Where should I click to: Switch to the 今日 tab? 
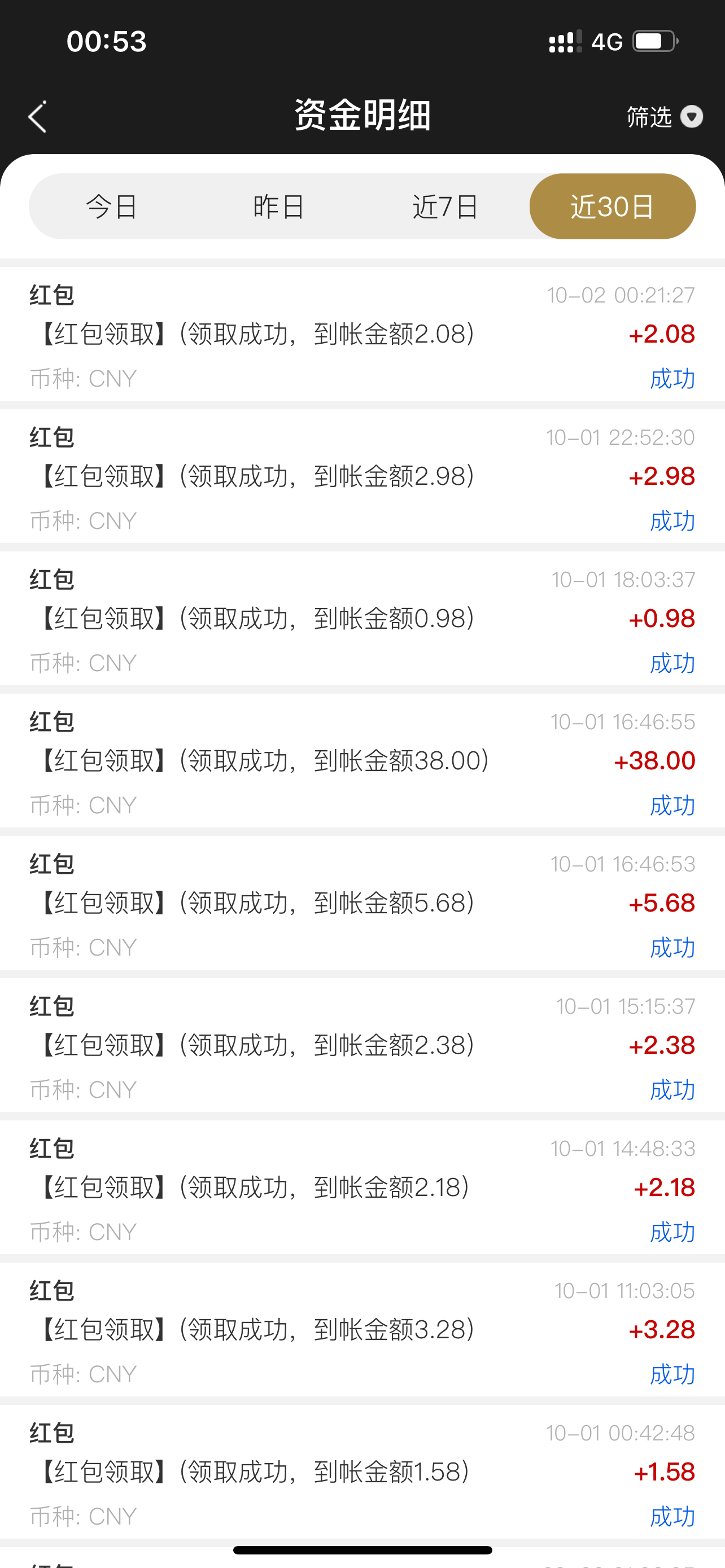click(112, 207)
